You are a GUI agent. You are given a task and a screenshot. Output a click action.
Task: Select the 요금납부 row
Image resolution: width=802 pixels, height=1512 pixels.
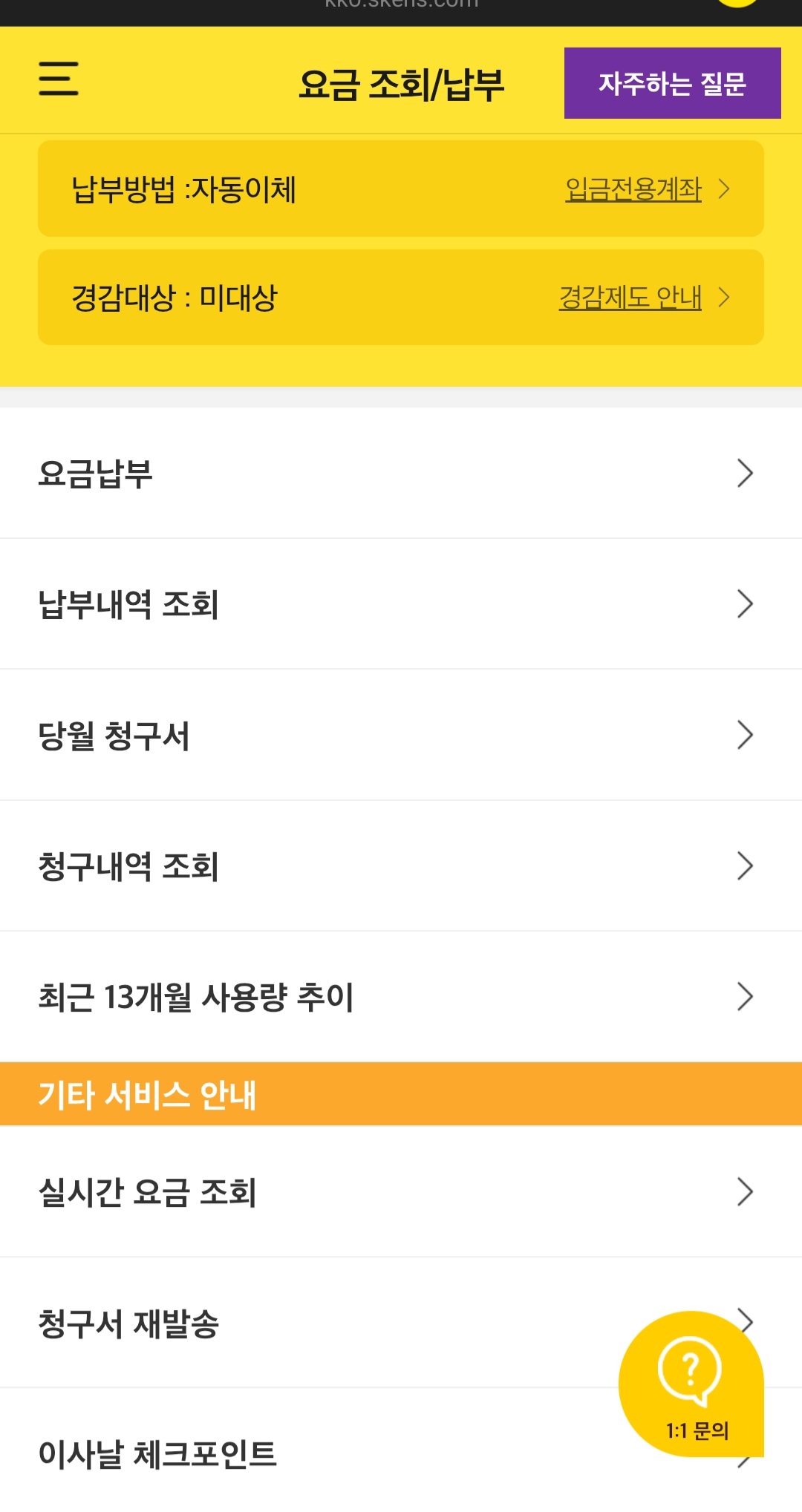pyautogui.click(x=401, y=473)
